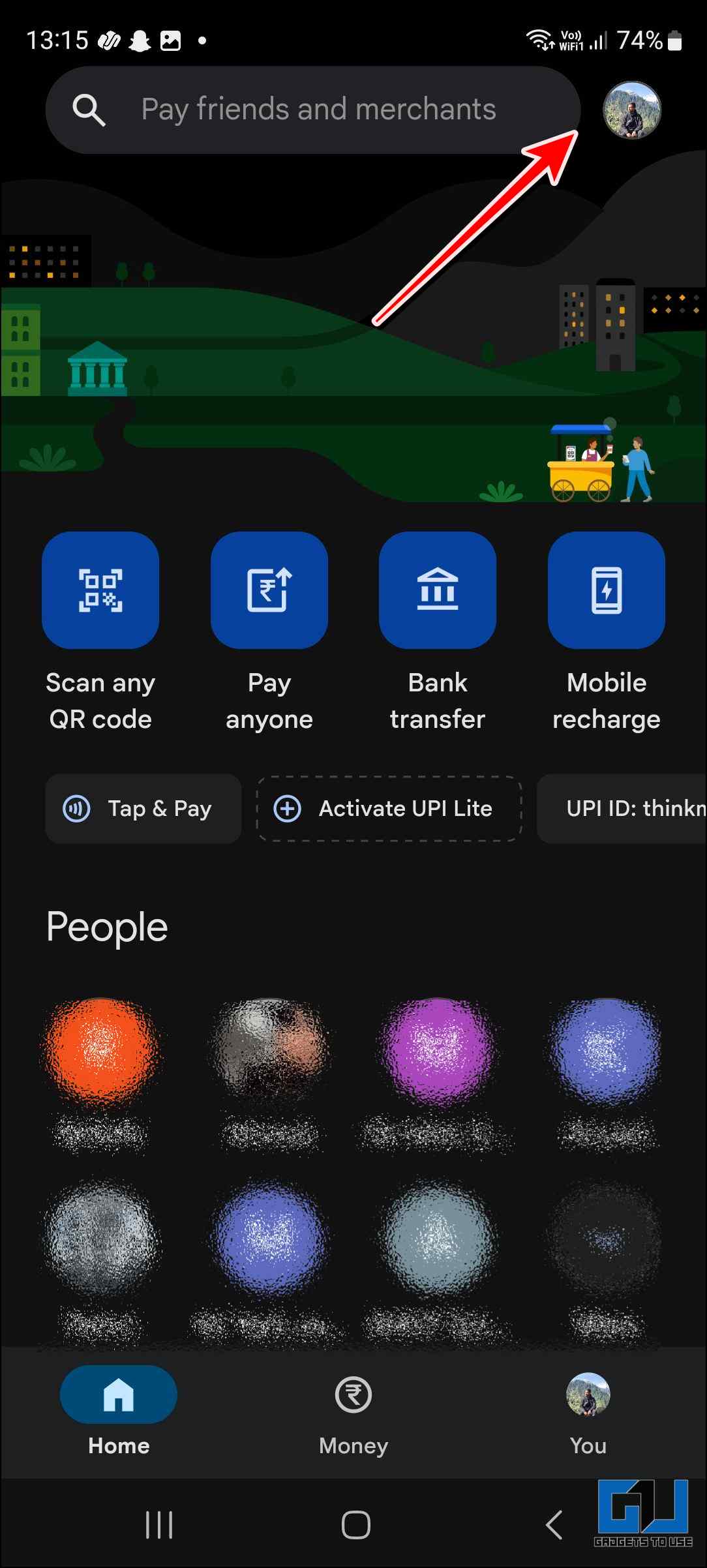The height and width of the screenshot is (1568, 707).
Task: Scan any QR code
Action: 100,590
